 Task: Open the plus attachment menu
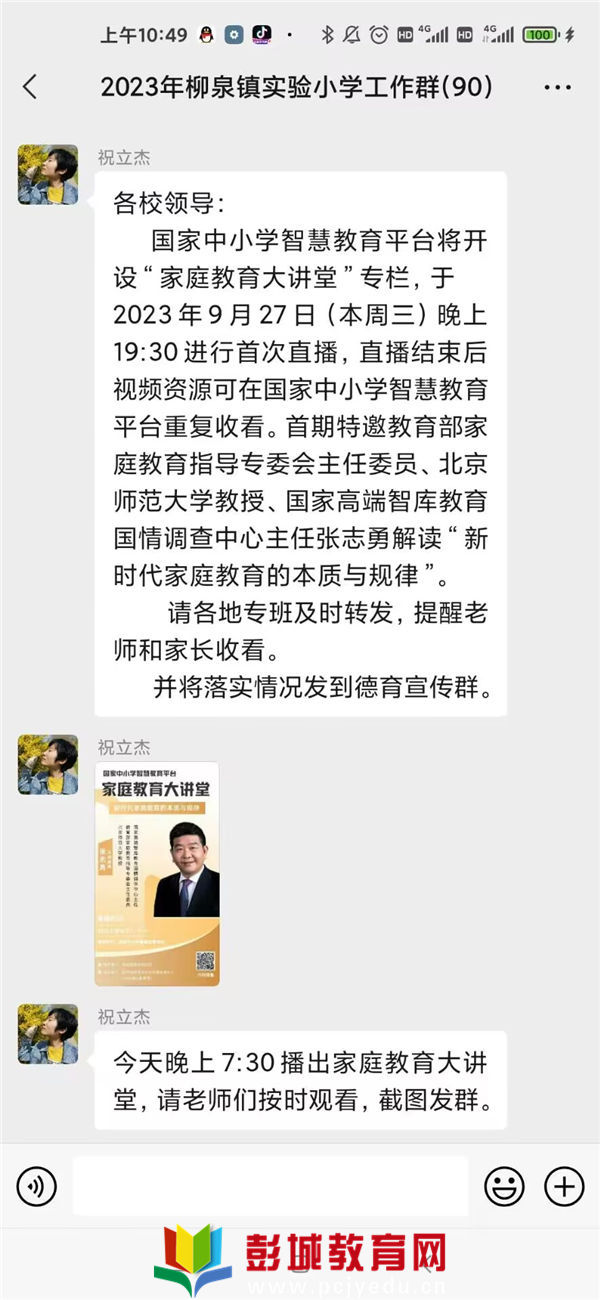pos(564,1187)
